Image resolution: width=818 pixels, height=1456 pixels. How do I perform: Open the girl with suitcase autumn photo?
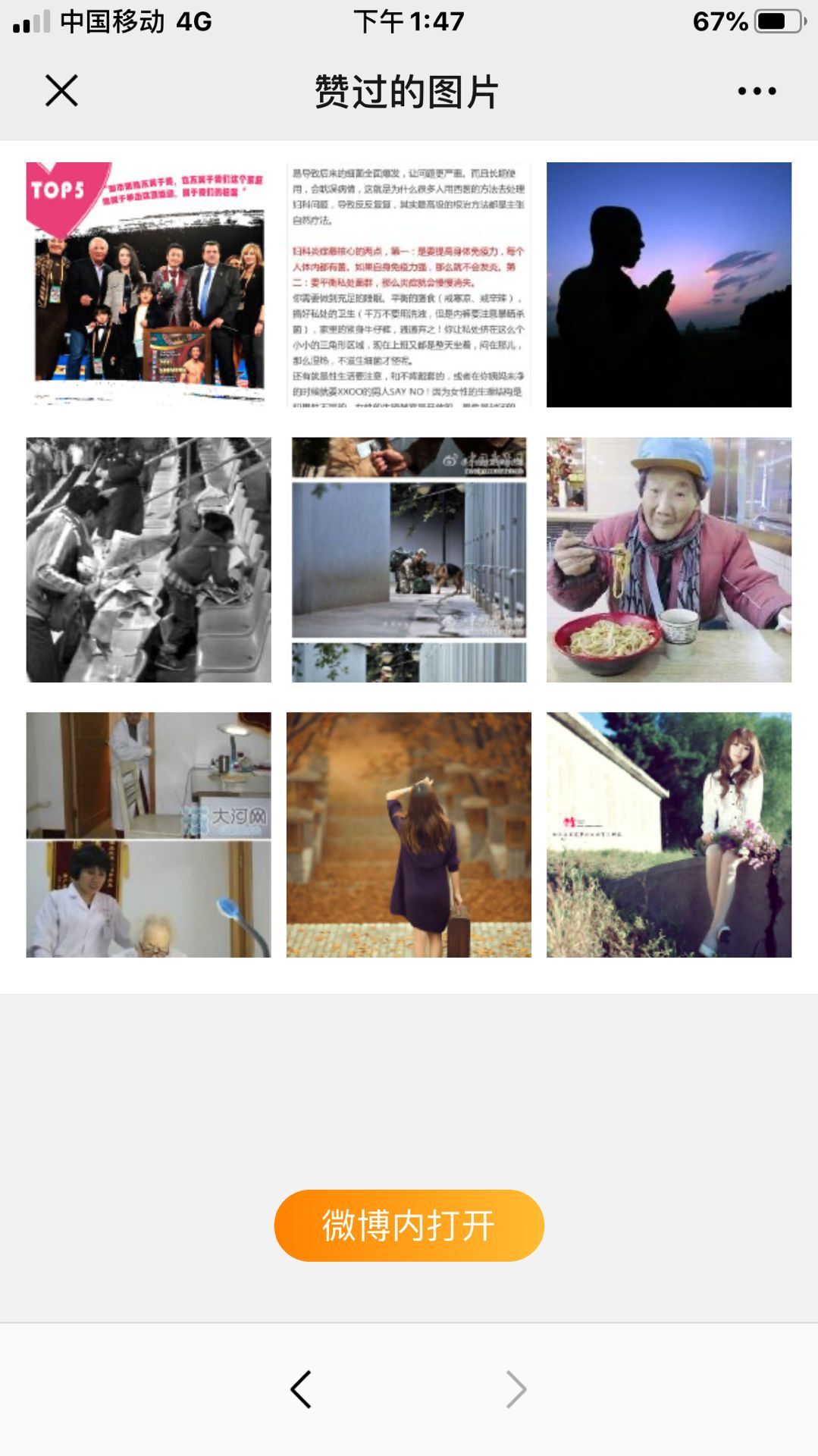point(409,834)
